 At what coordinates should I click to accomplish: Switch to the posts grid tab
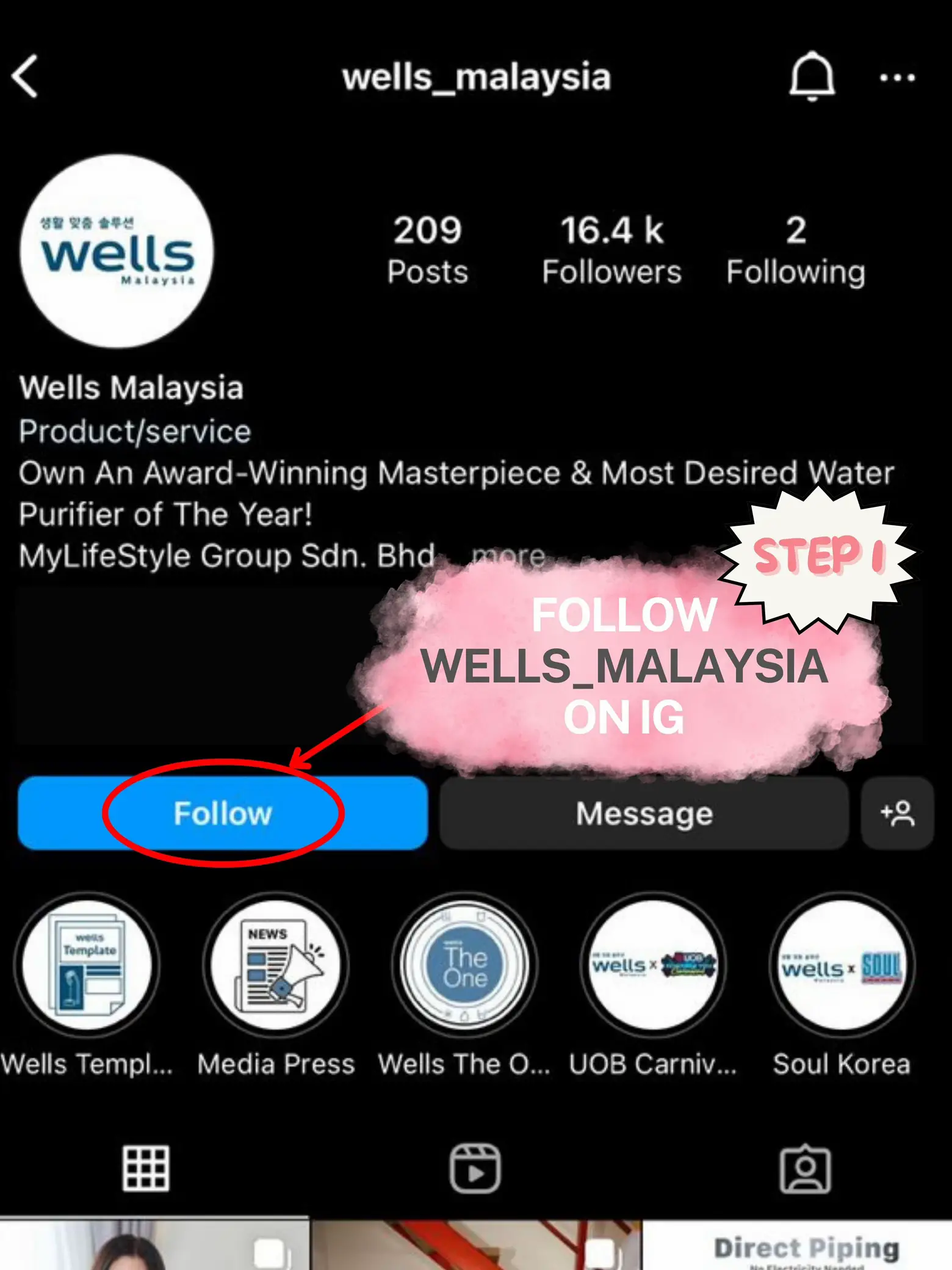(146, 1168)
